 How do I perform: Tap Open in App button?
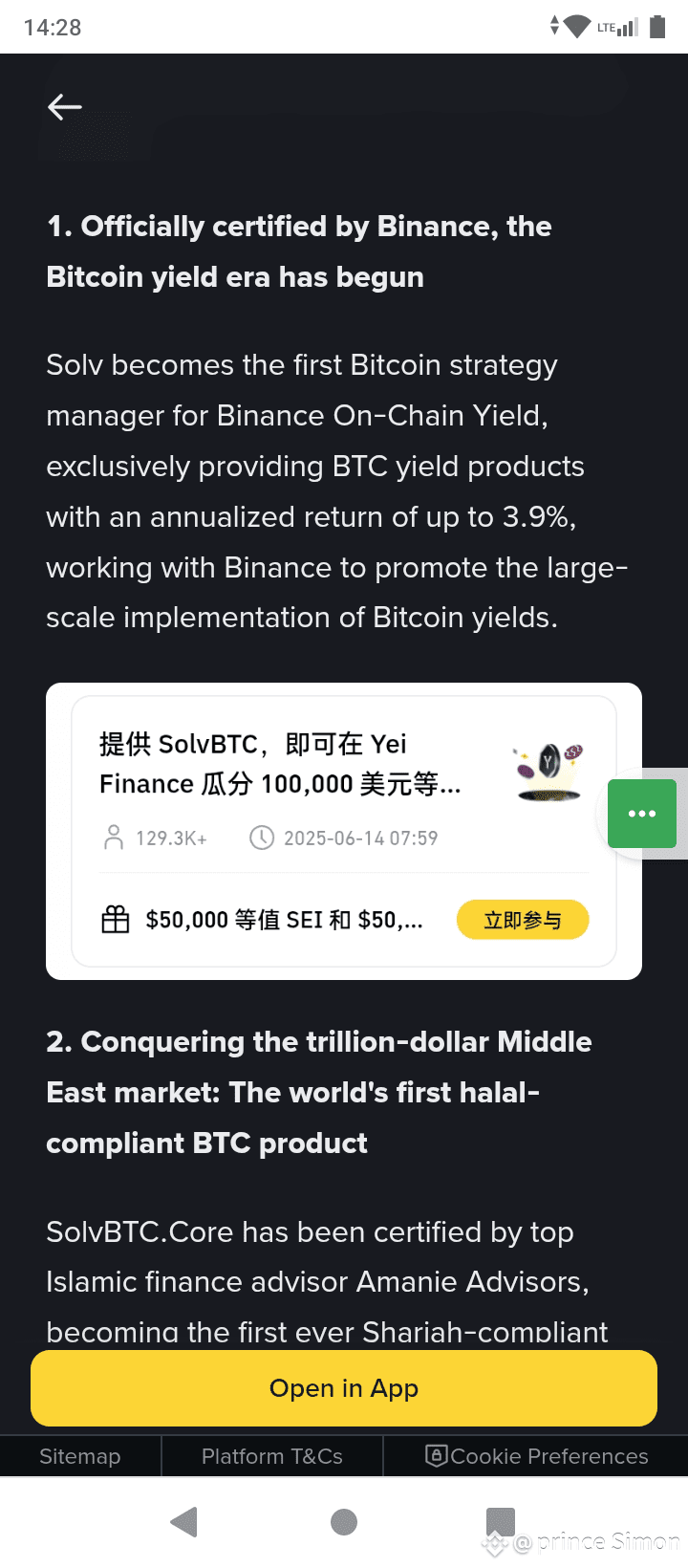344,1388
